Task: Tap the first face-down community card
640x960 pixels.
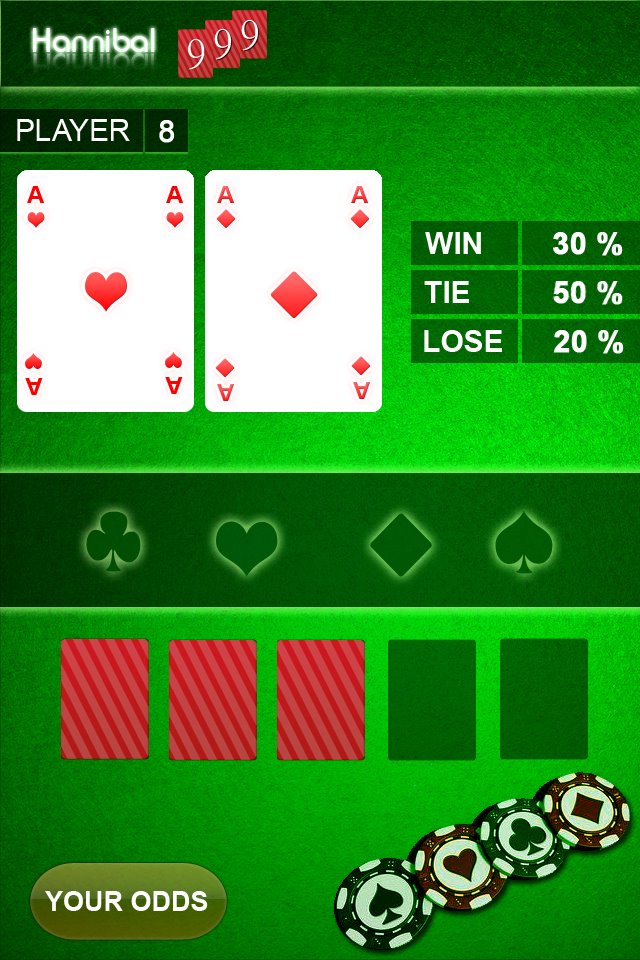Action: 105,698
